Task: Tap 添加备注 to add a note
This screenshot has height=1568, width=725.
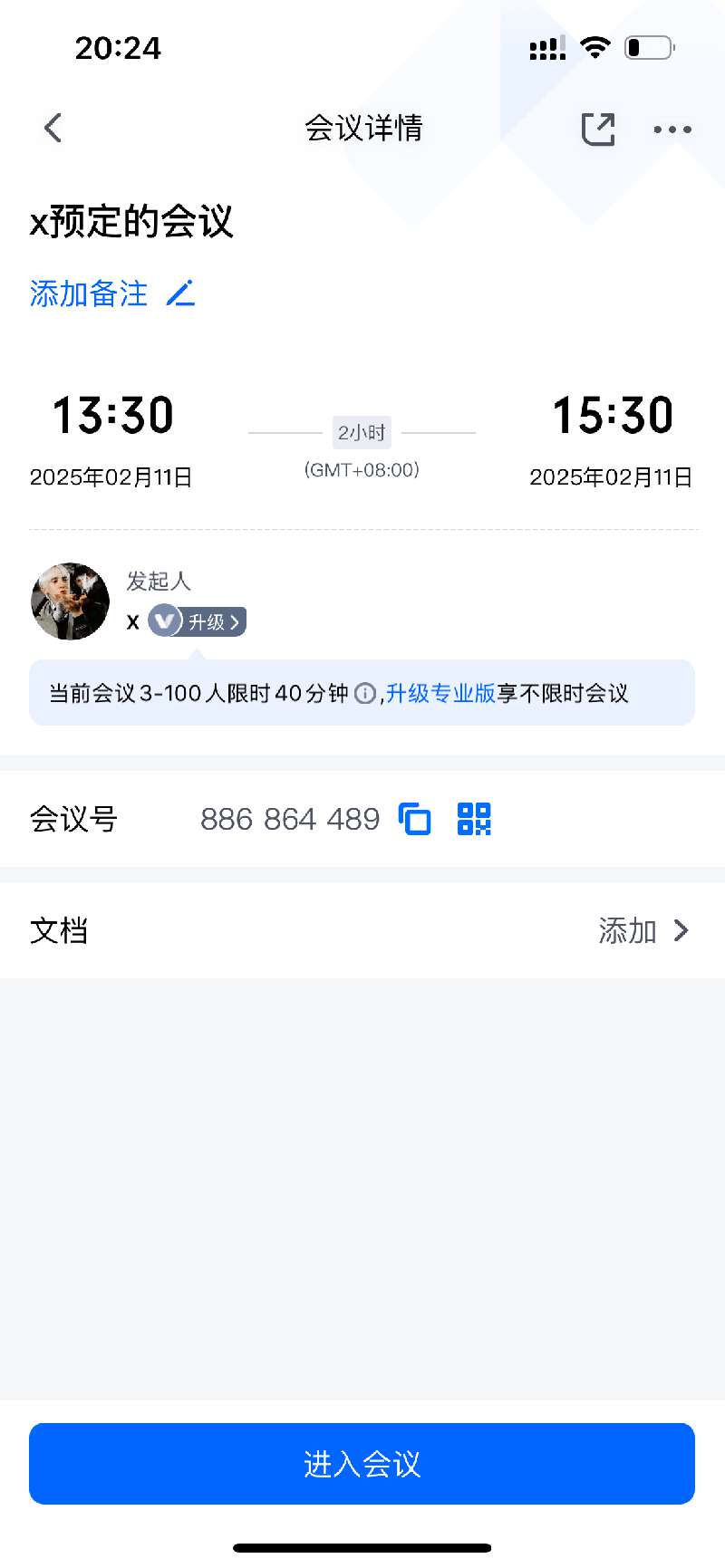Action: (x=111, y=293)
